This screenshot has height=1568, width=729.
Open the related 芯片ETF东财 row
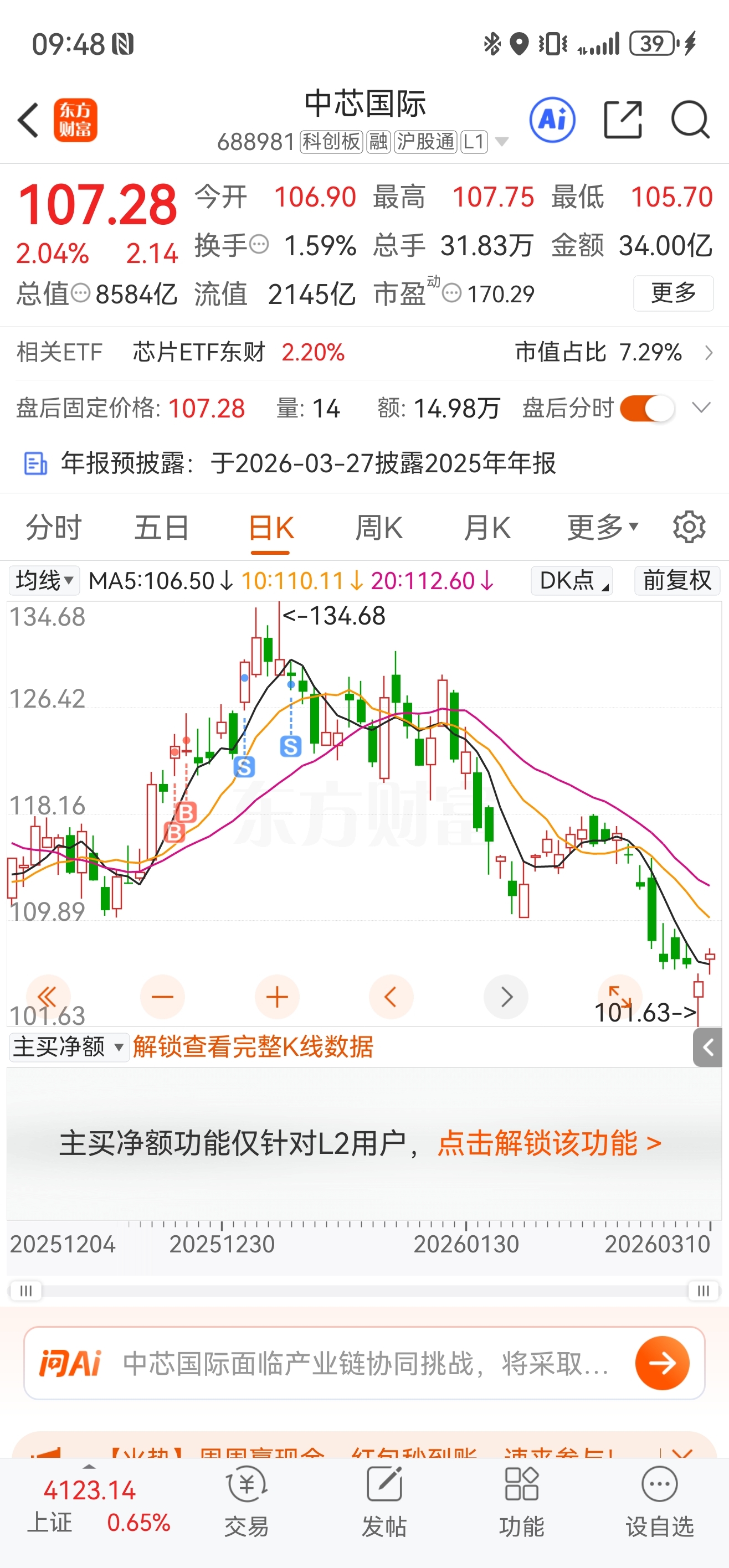click(364, 353)
